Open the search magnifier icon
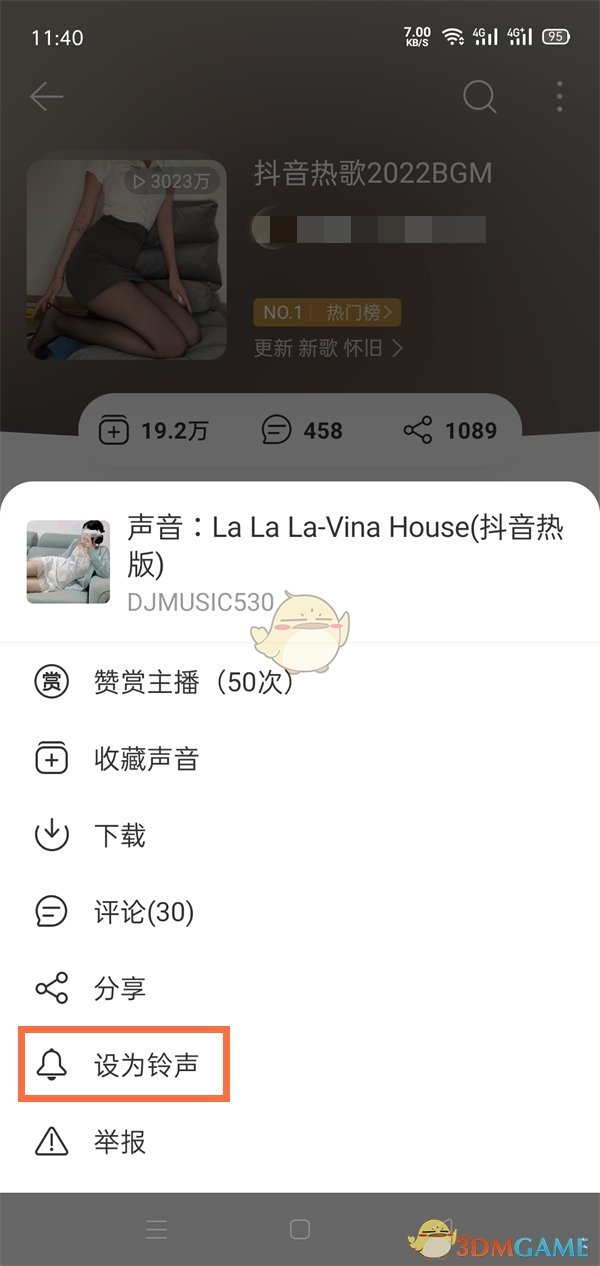 tap(480, 97)
